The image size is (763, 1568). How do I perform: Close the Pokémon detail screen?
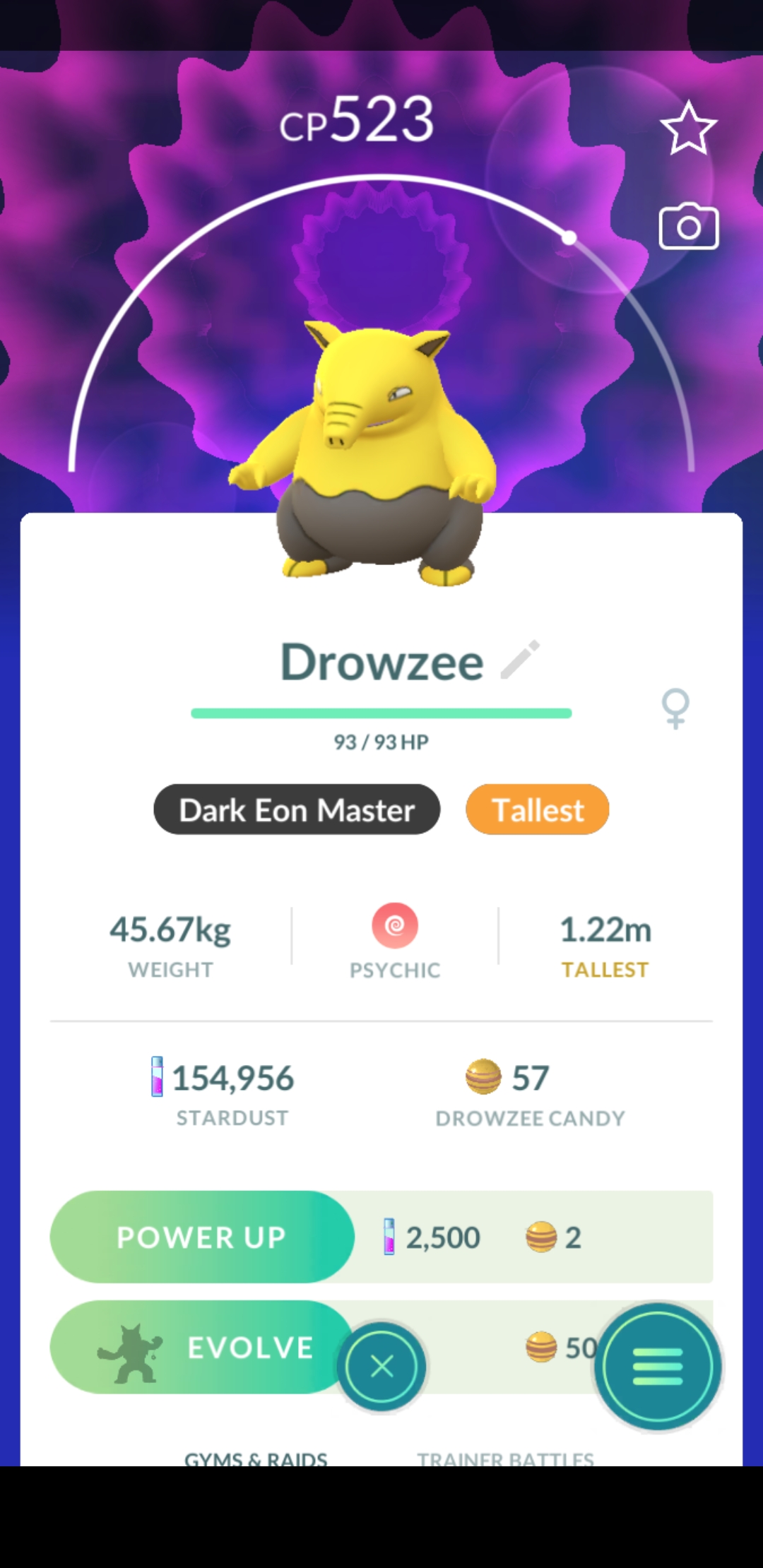[381, 1367]
